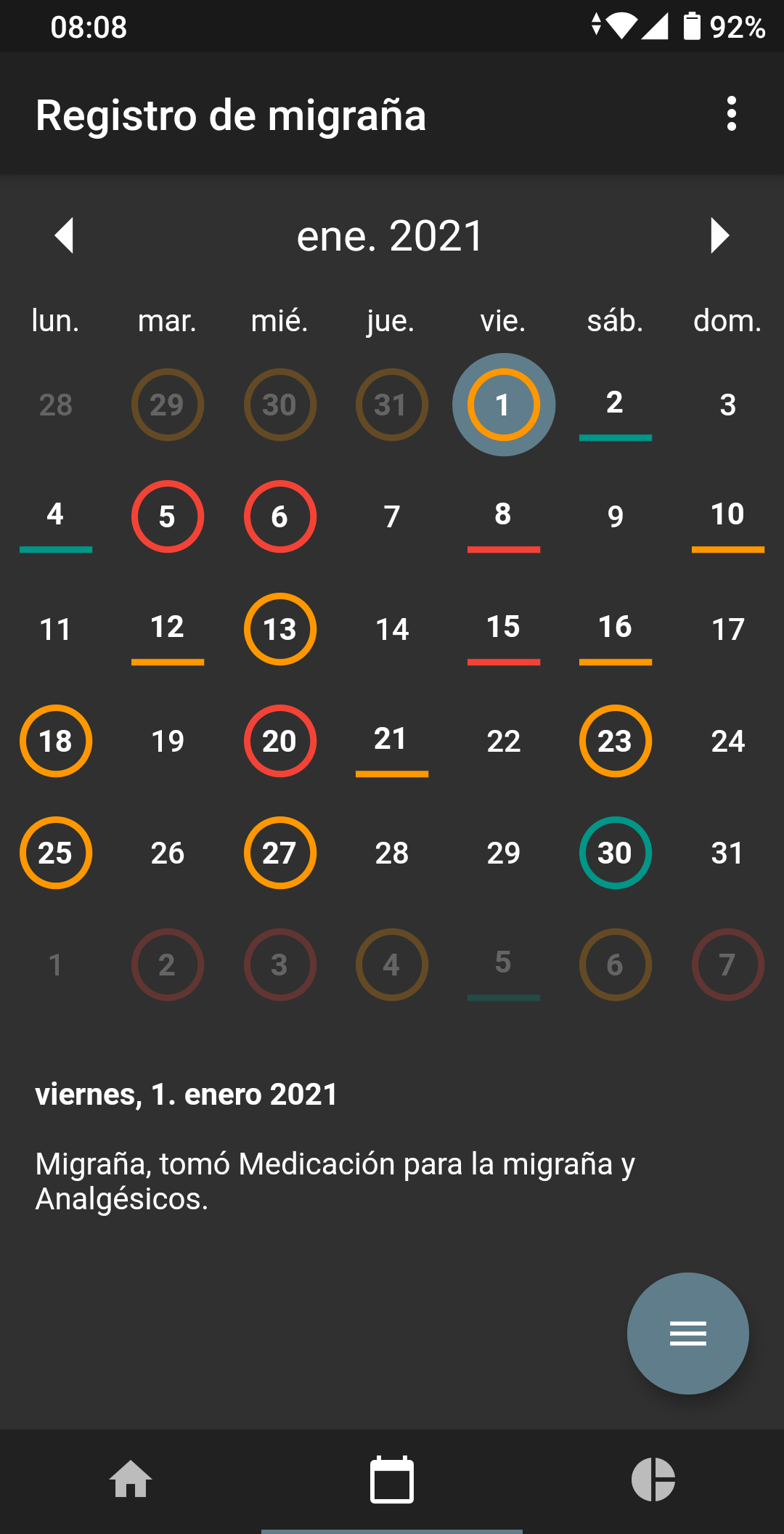784x1534 pixels.
Task: Tap the calendar tab
Action: pyautogui.click(x=392, y=1480)
